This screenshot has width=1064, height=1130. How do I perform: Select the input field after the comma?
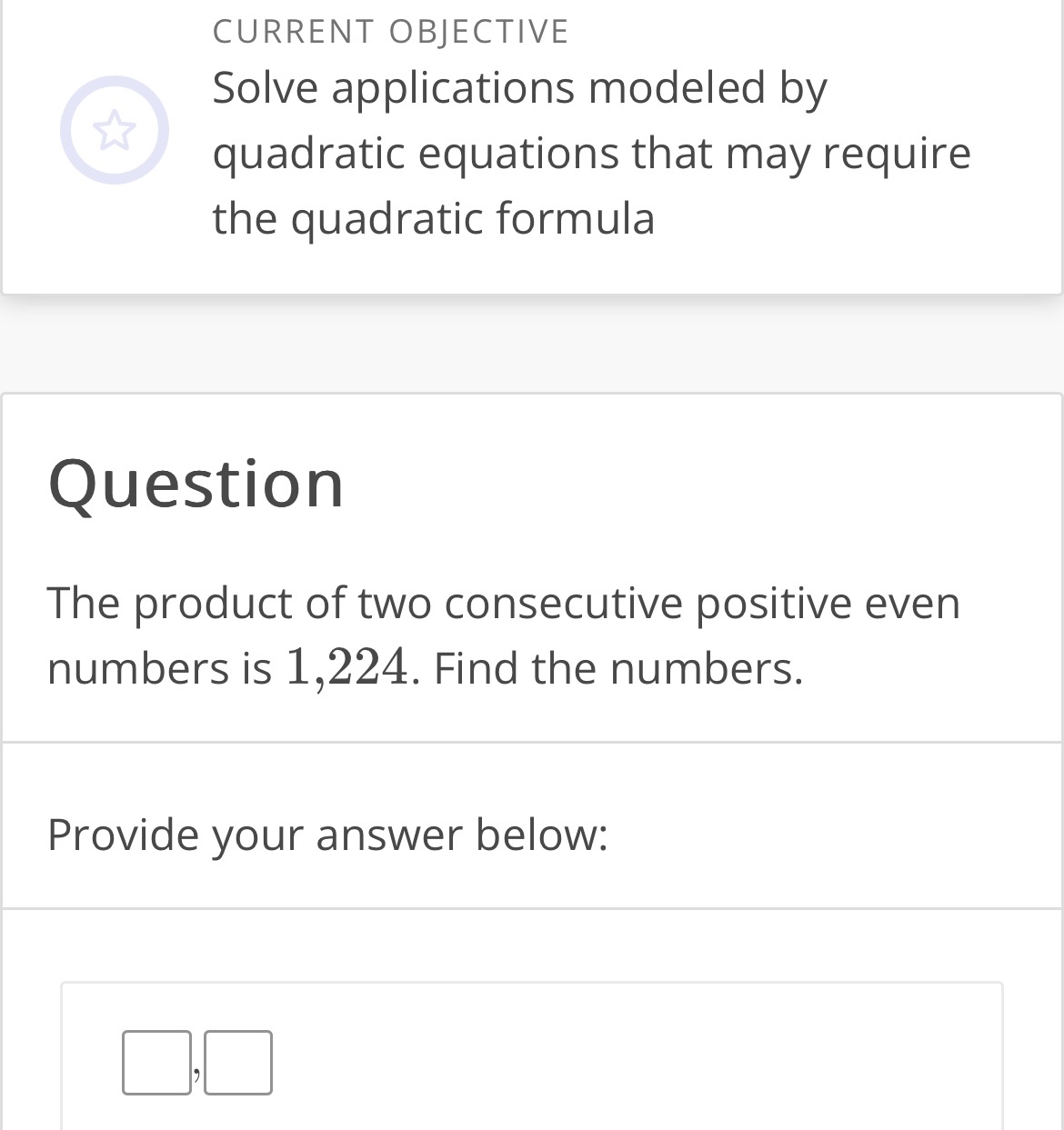click(x=238, y=1062)
